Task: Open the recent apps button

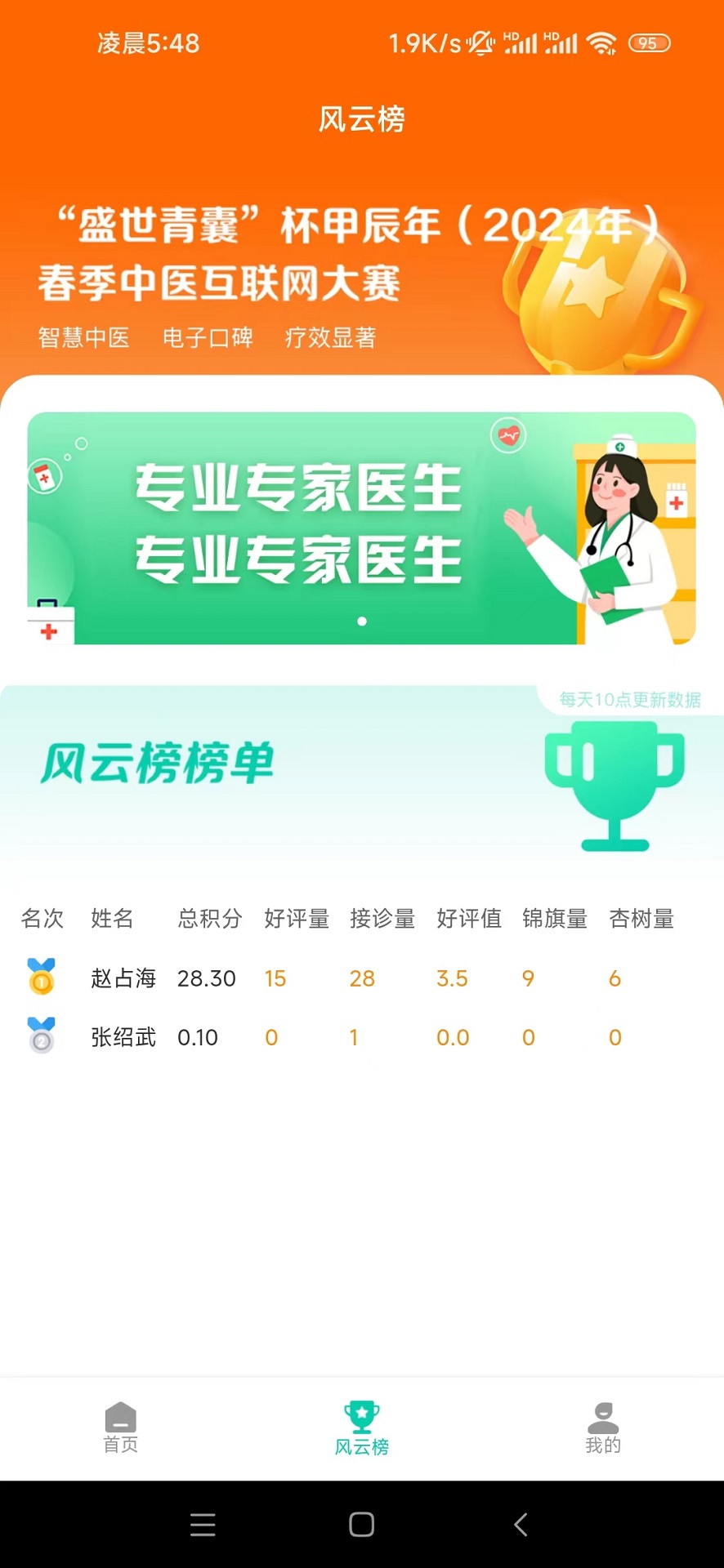Action: (203, 1525)
